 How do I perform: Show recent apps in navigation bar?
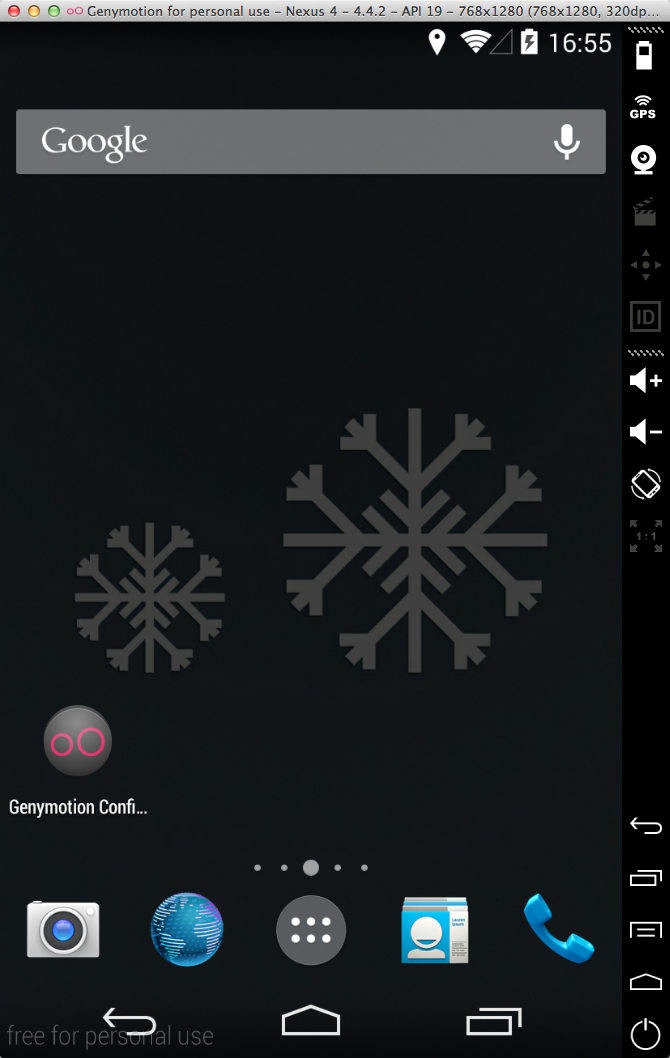click(x=494, y=1021)
